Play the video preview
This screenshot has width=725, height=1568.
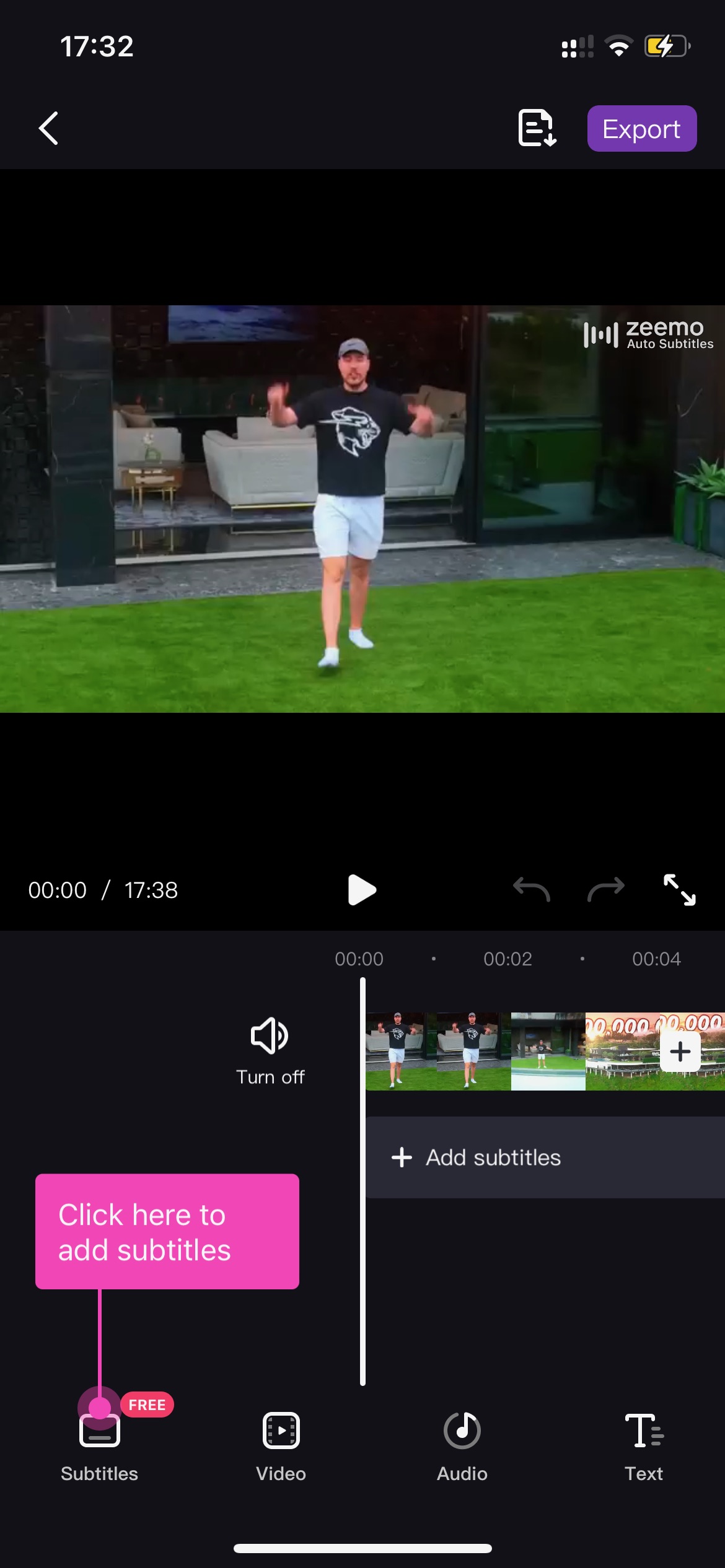(x=362, y=890)
